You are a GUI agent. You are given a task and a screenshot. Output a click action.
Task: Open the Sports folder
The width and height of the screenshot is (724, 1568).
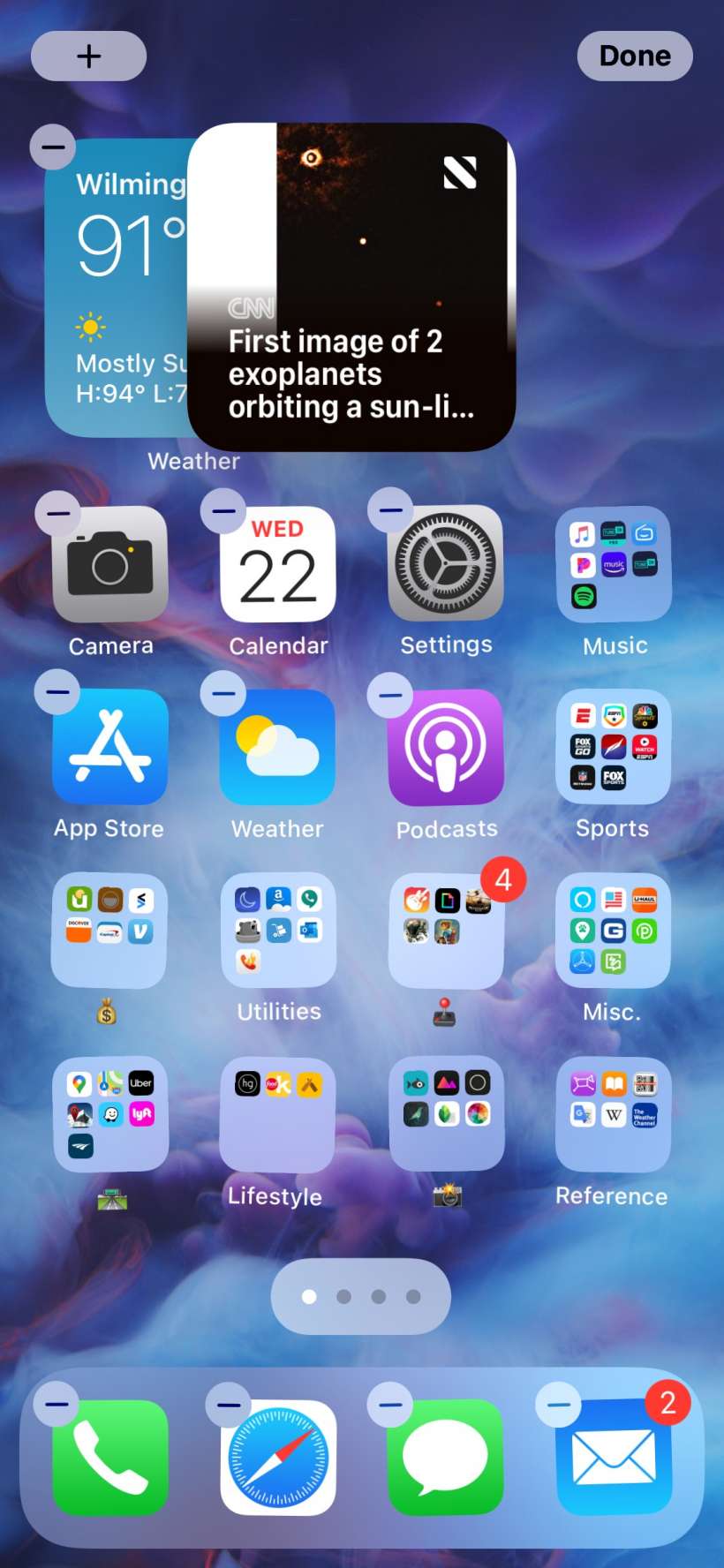pyautogui.click(x=614, y=747)
